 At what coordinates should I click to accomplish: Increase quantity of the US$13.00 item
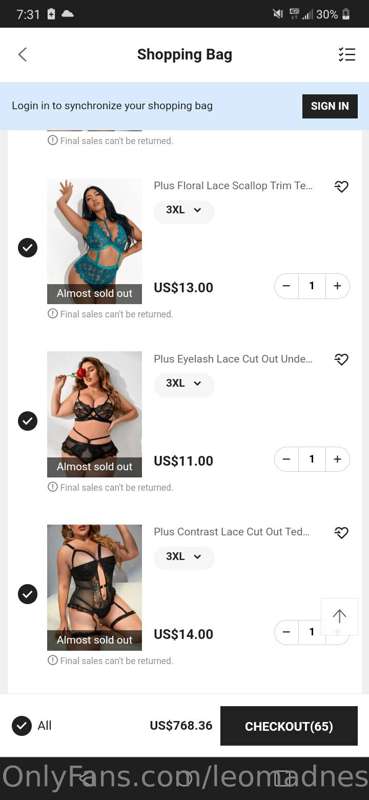pos(337,286)
